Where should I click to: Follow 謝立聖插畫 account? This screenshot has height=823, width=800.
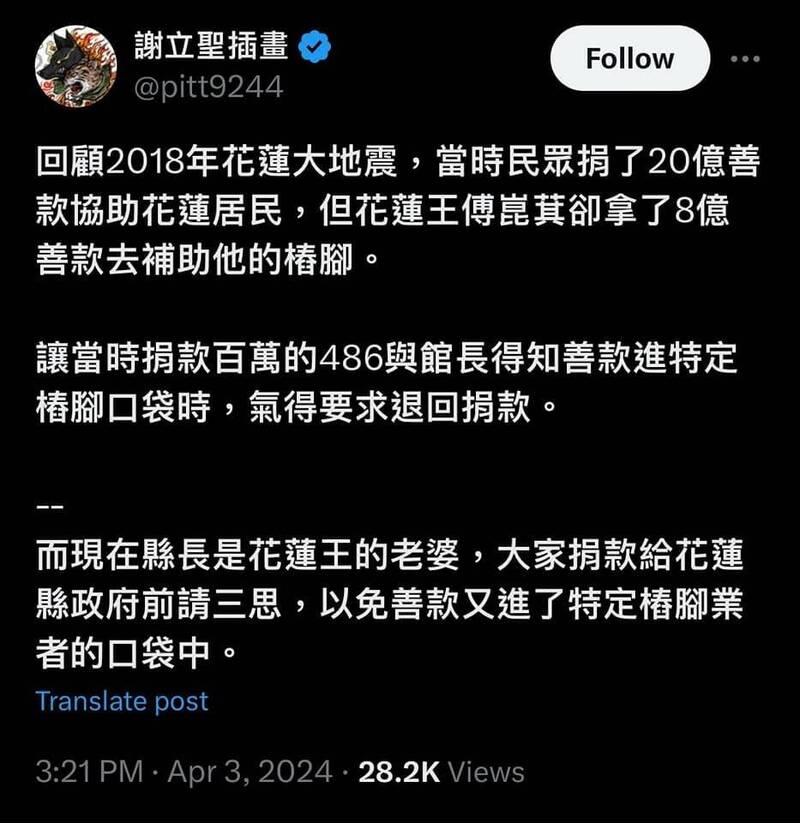point(629,59)
